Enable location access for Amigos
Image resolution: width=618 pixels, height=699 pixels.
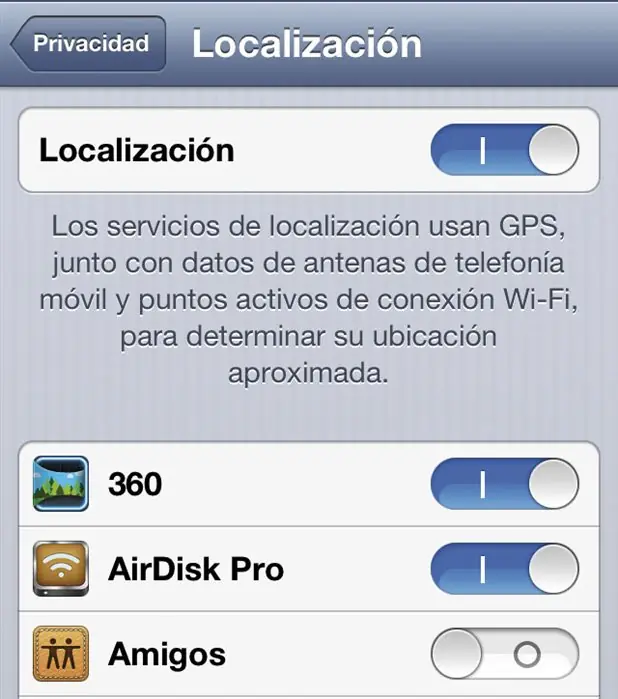[x=504, y=655]
